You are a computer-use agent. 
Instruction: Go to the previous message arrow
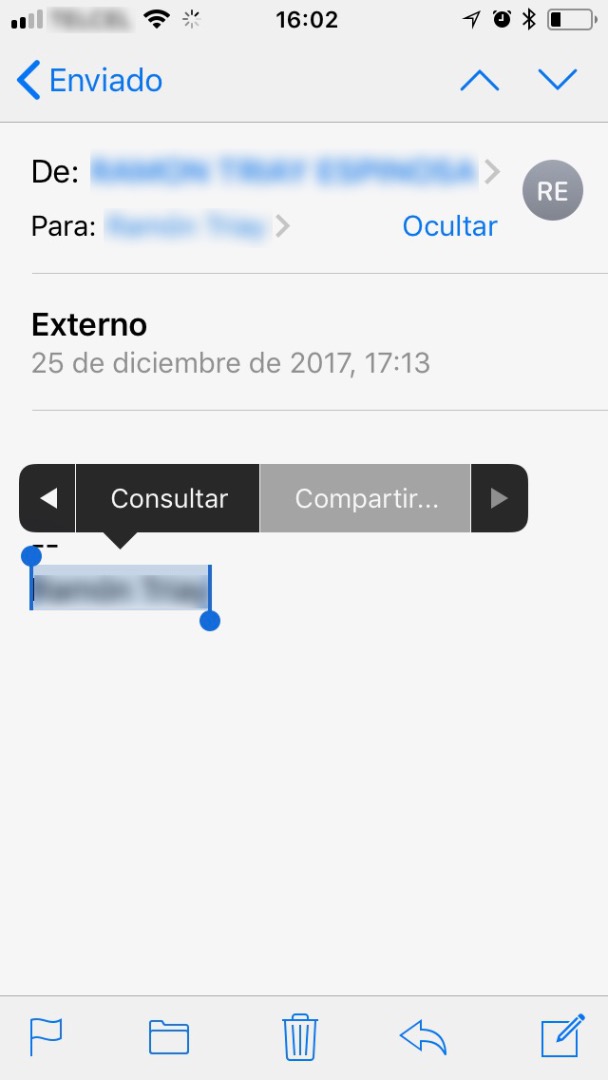(479, 81)
